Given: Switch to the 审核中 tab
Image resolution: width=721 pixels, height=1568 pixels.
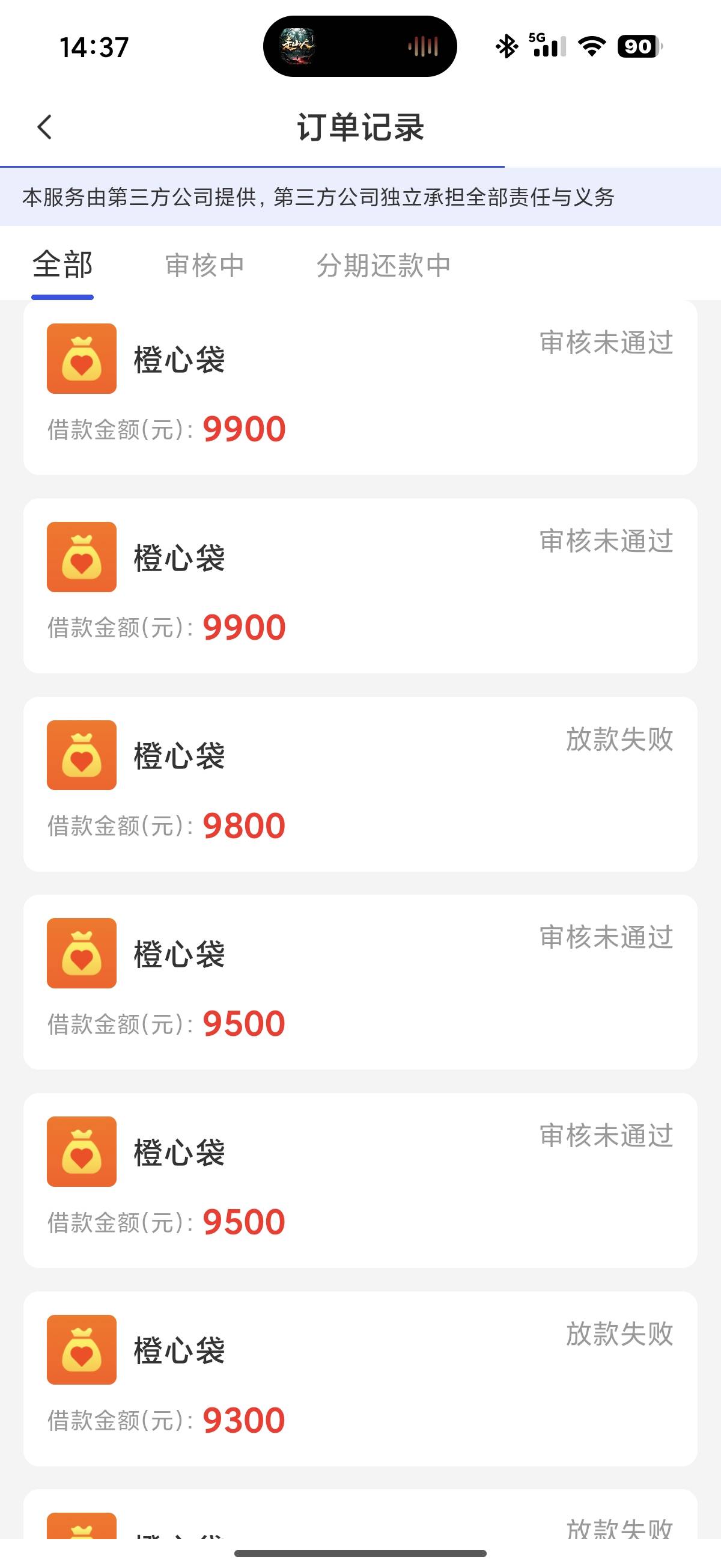Looking at the screenshot, I should click(x=204, y=265).
